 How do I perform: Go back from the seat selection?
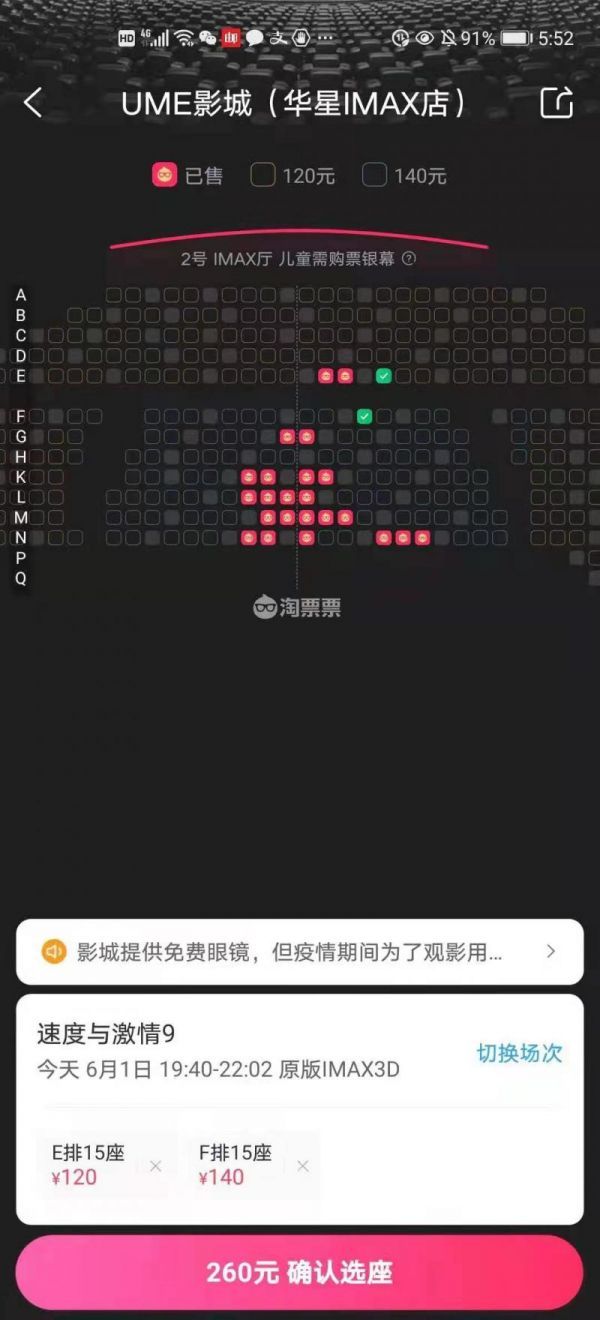click(x=33, y=102)
